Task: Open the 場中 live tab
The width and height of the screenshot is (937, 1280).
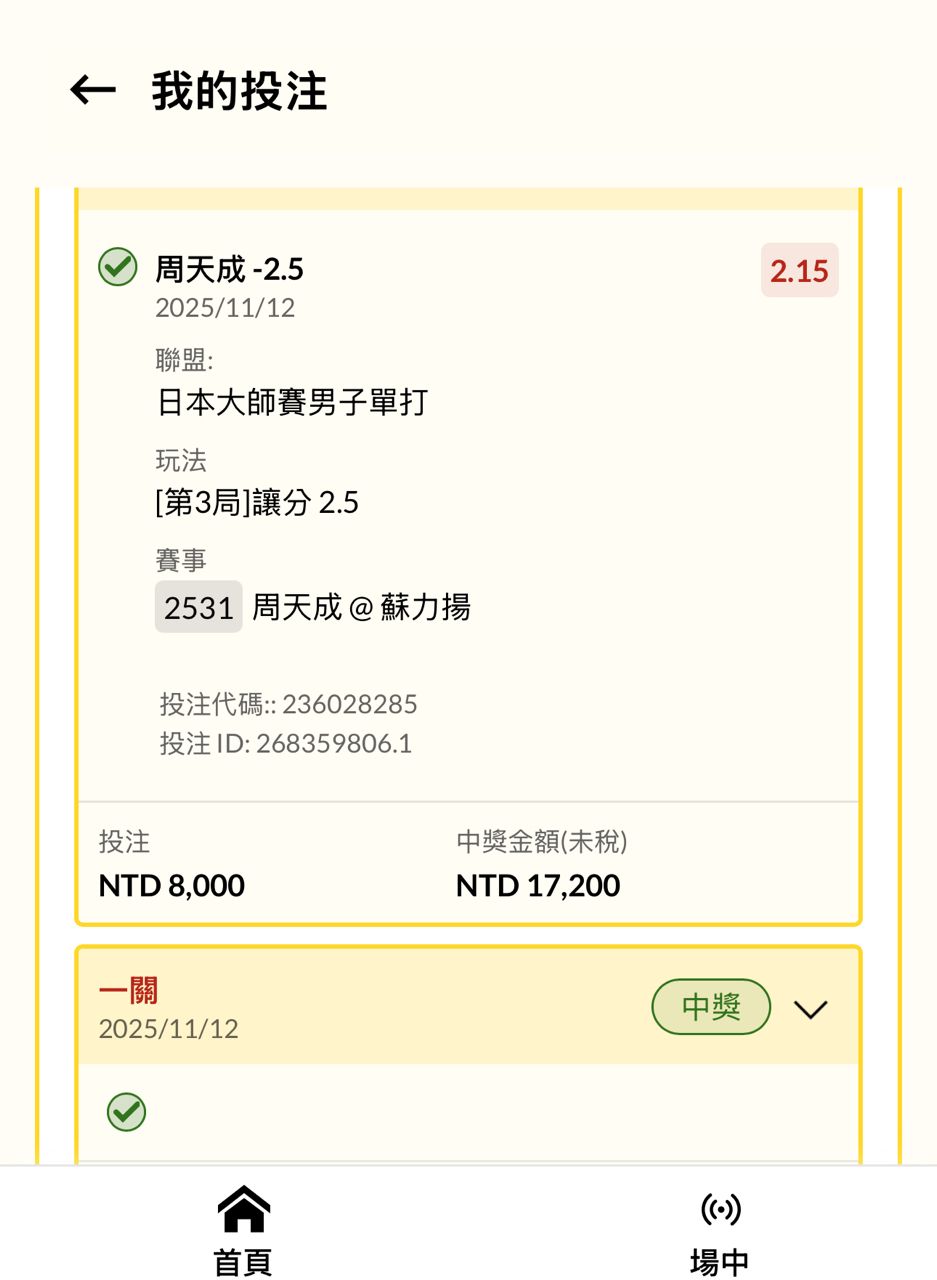Action: coord(719,1230)
